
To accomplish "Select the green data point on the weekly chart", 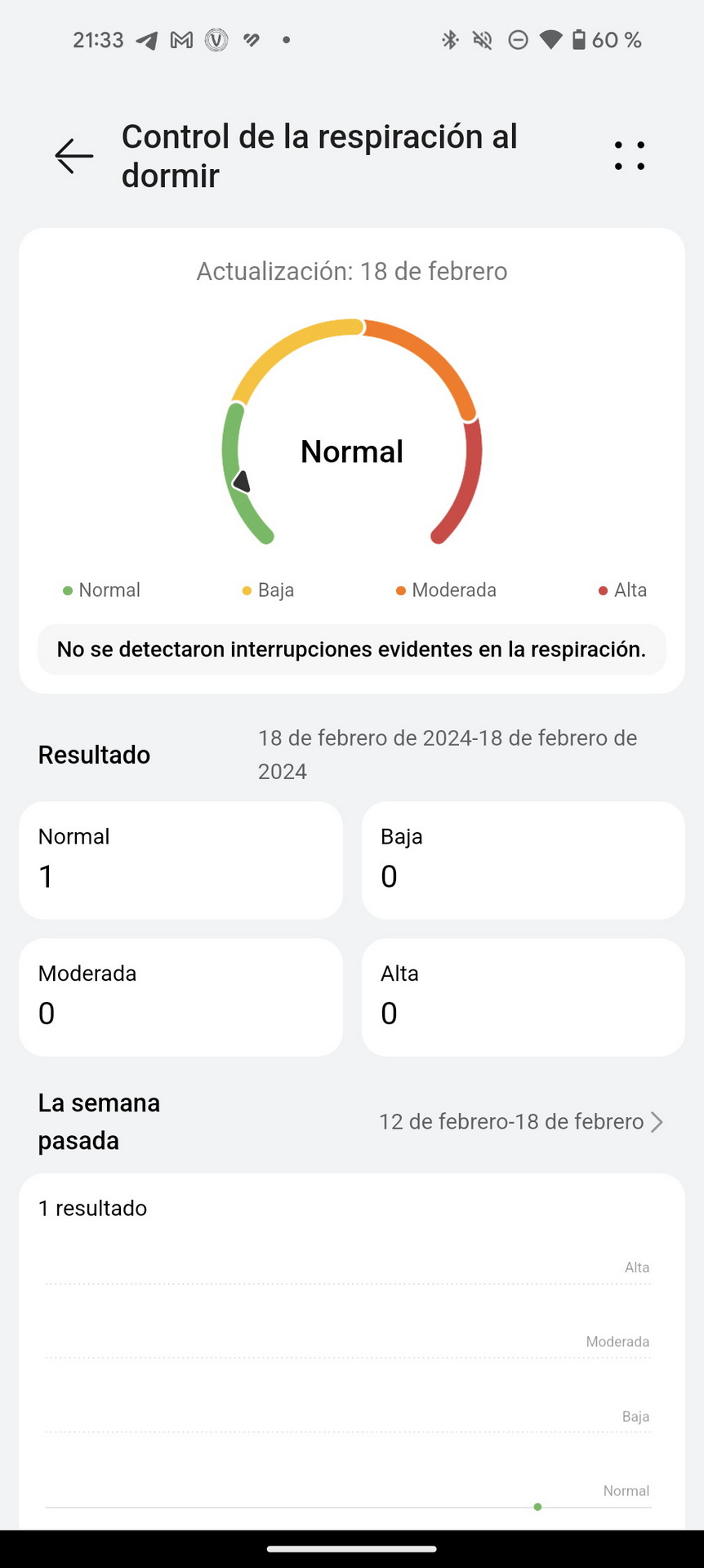I will (537, 1507).
